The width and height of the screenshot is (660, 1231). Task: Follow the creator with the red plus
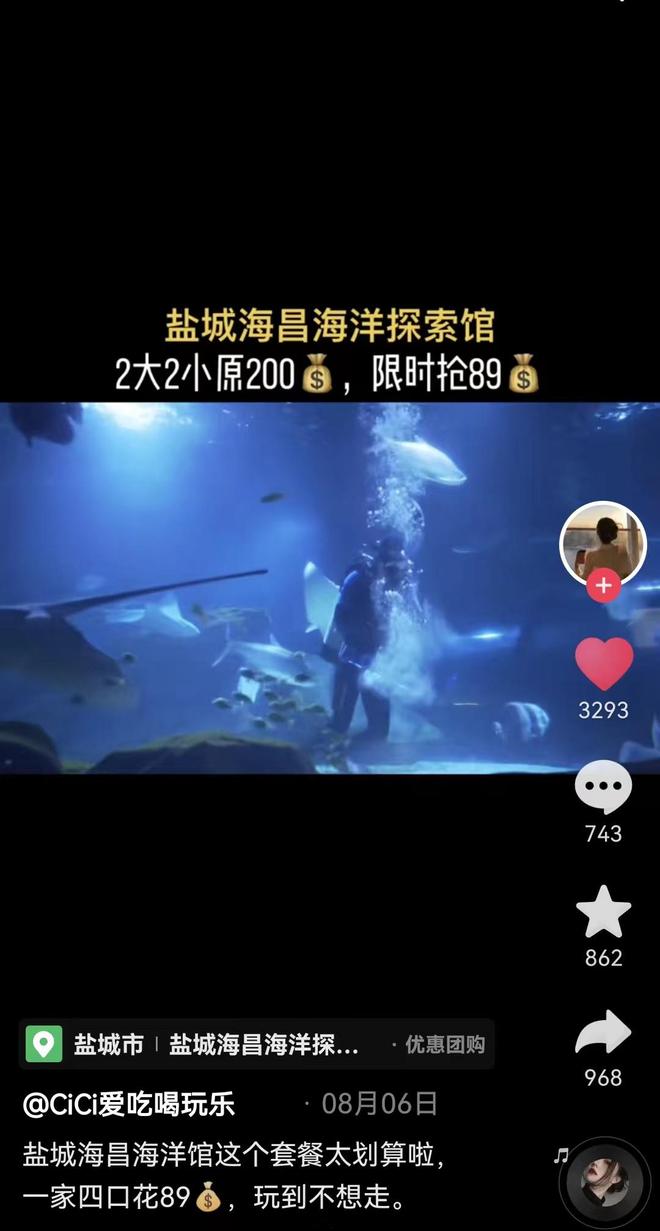click(x=603, y=586)
